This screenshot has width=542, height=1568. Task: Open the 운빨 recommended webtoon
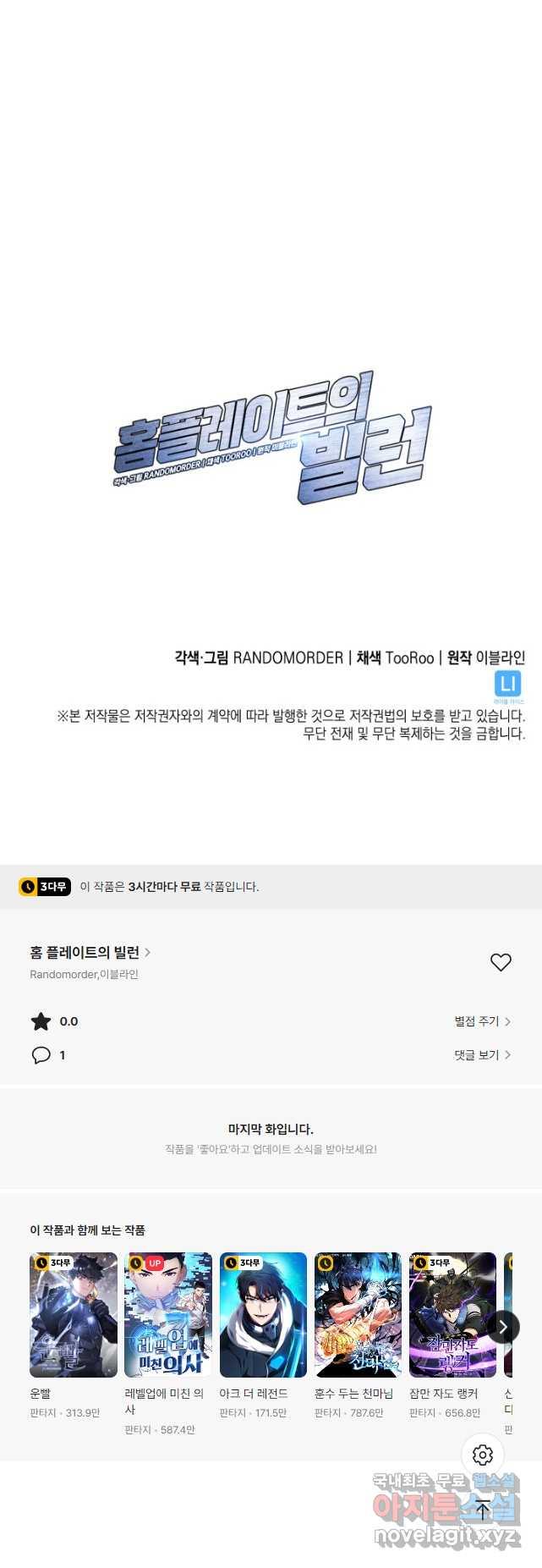click(74, 1315)
